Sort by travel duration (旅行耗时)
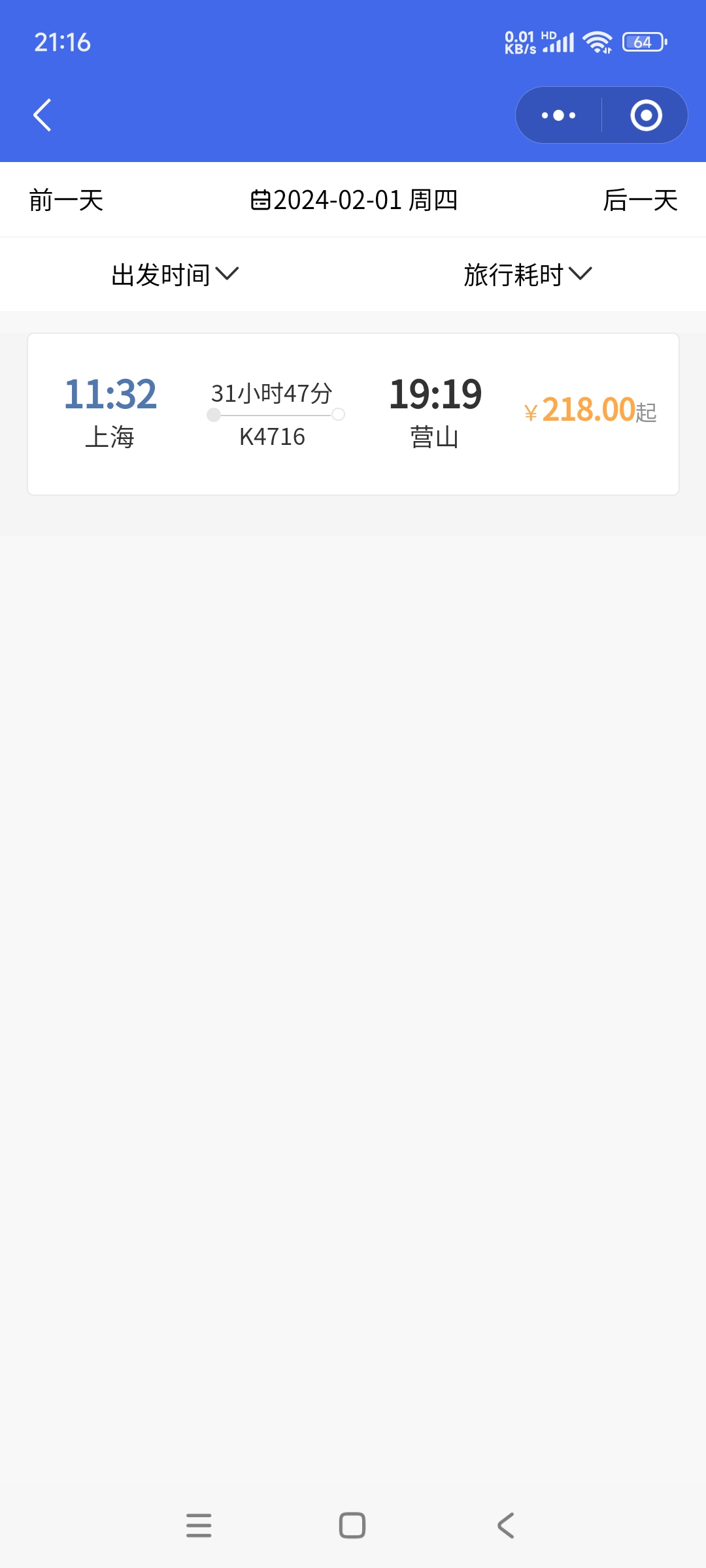Viewport: 706px width, 1568px height. click(528, 274)
